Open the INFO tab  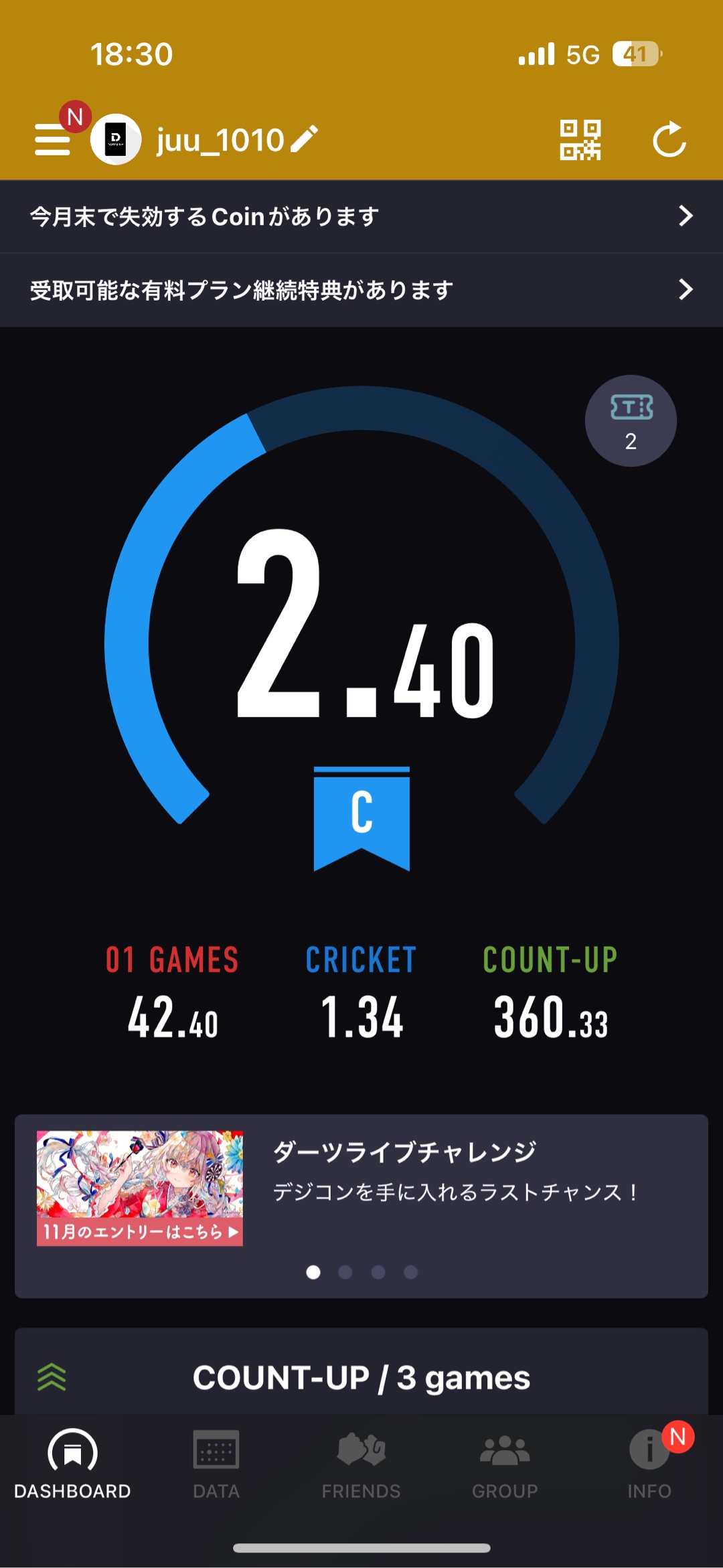[x=649, y=1464]
